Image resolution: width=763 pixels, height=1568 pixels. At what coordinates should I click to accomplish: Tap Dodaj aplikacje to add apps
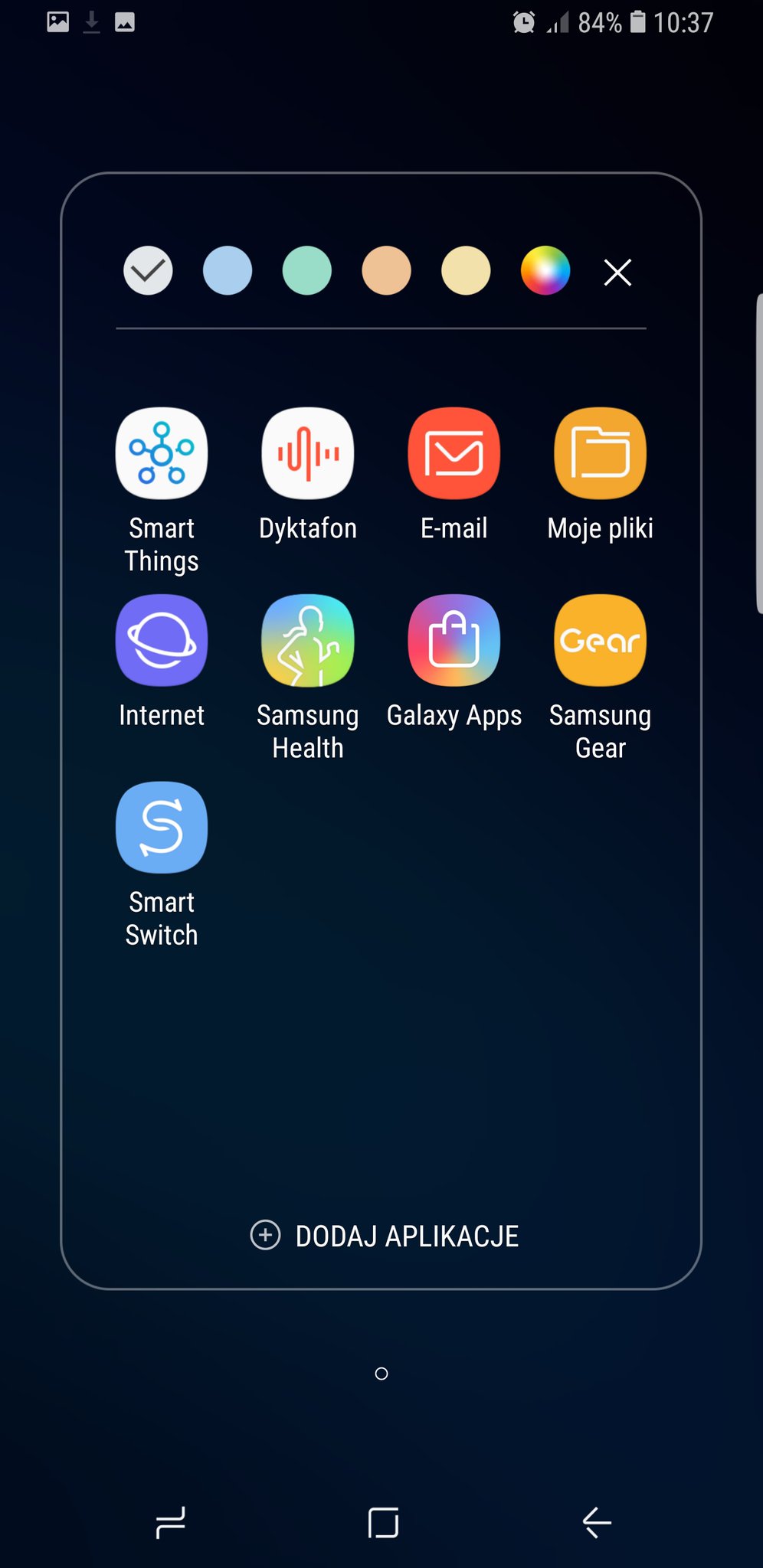385,1236
